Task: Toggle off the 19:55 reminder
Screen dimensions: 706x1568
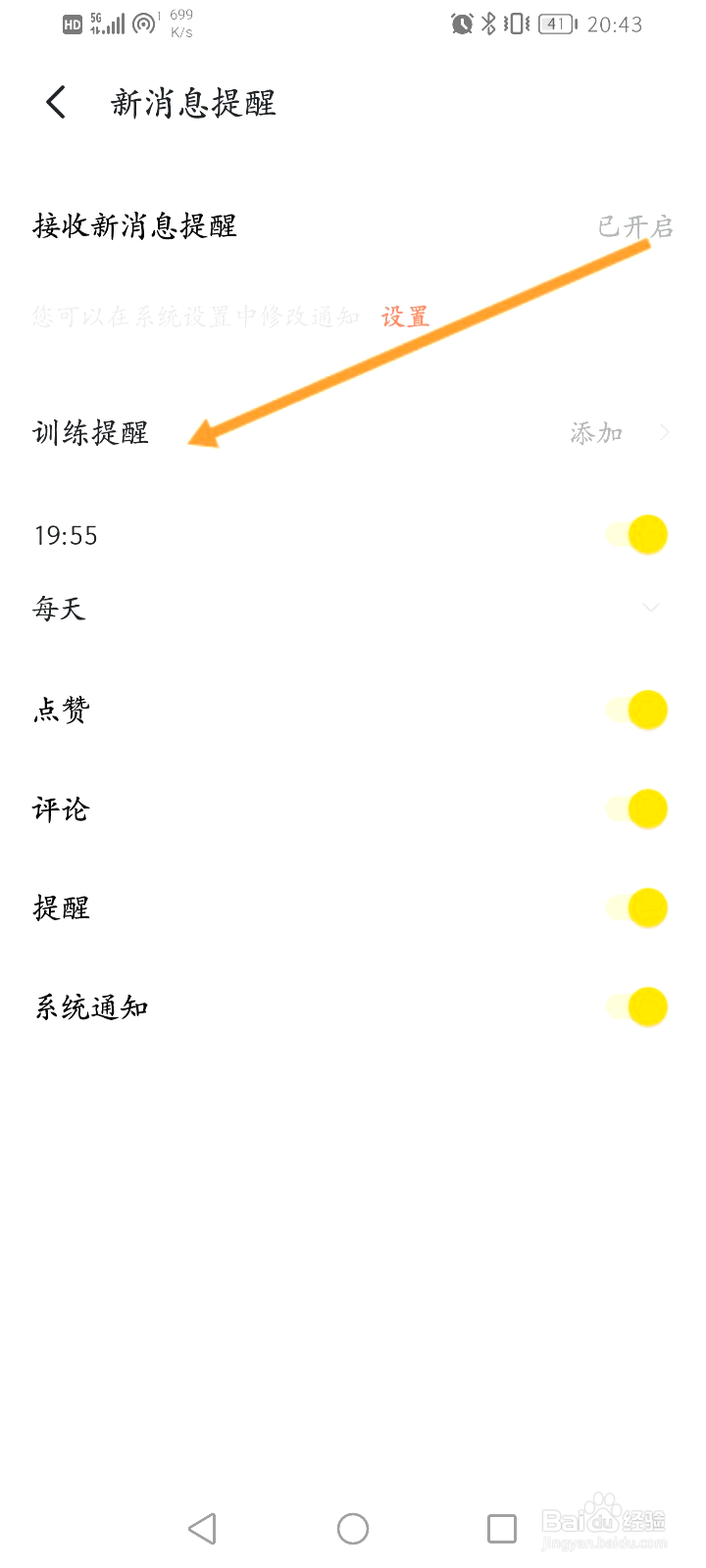Action: pos(637,535)
